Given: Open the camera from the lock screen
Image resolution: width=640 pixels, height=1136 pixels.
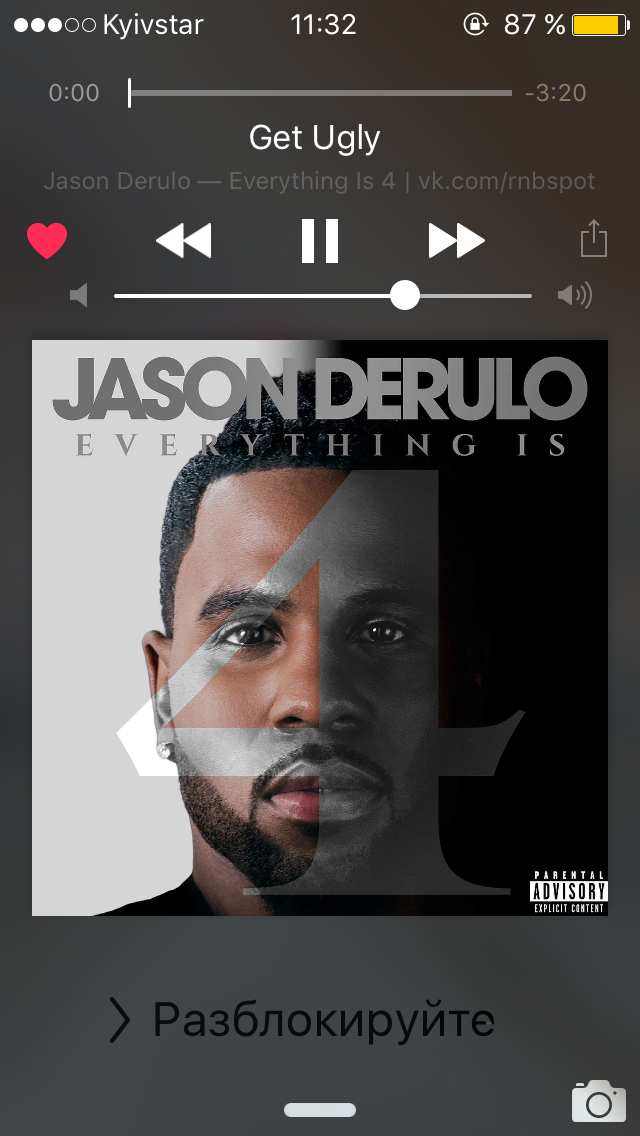Looking at the screenshot, I should coord(599,1100).
